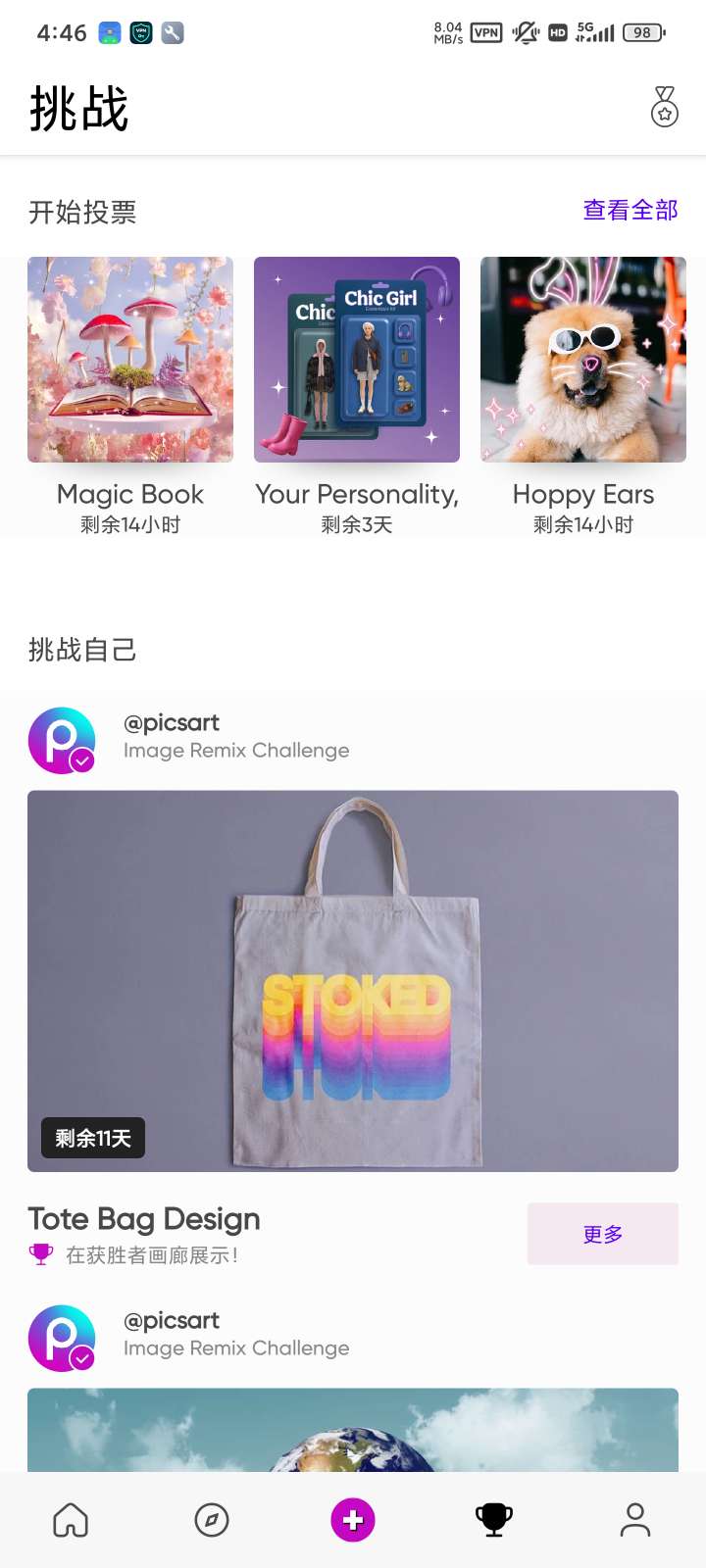Select the Challenges trophy tab
Image resolution: width=706 pixels, height=1568 pixels.
click(x=494, y=1520)
